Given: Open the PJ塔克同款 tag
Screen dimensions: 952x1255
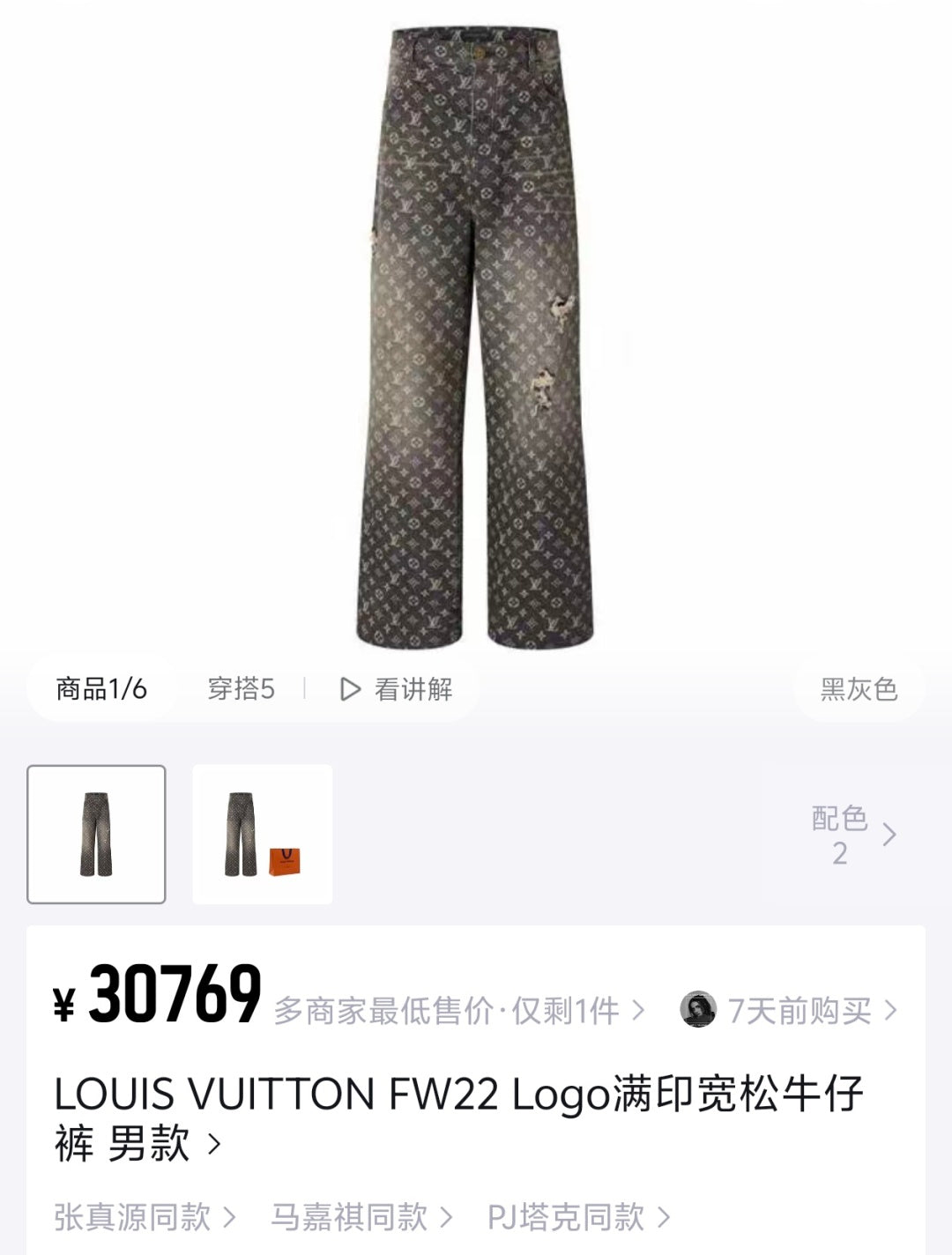Looking at the screenshot, I should 578,1217.
